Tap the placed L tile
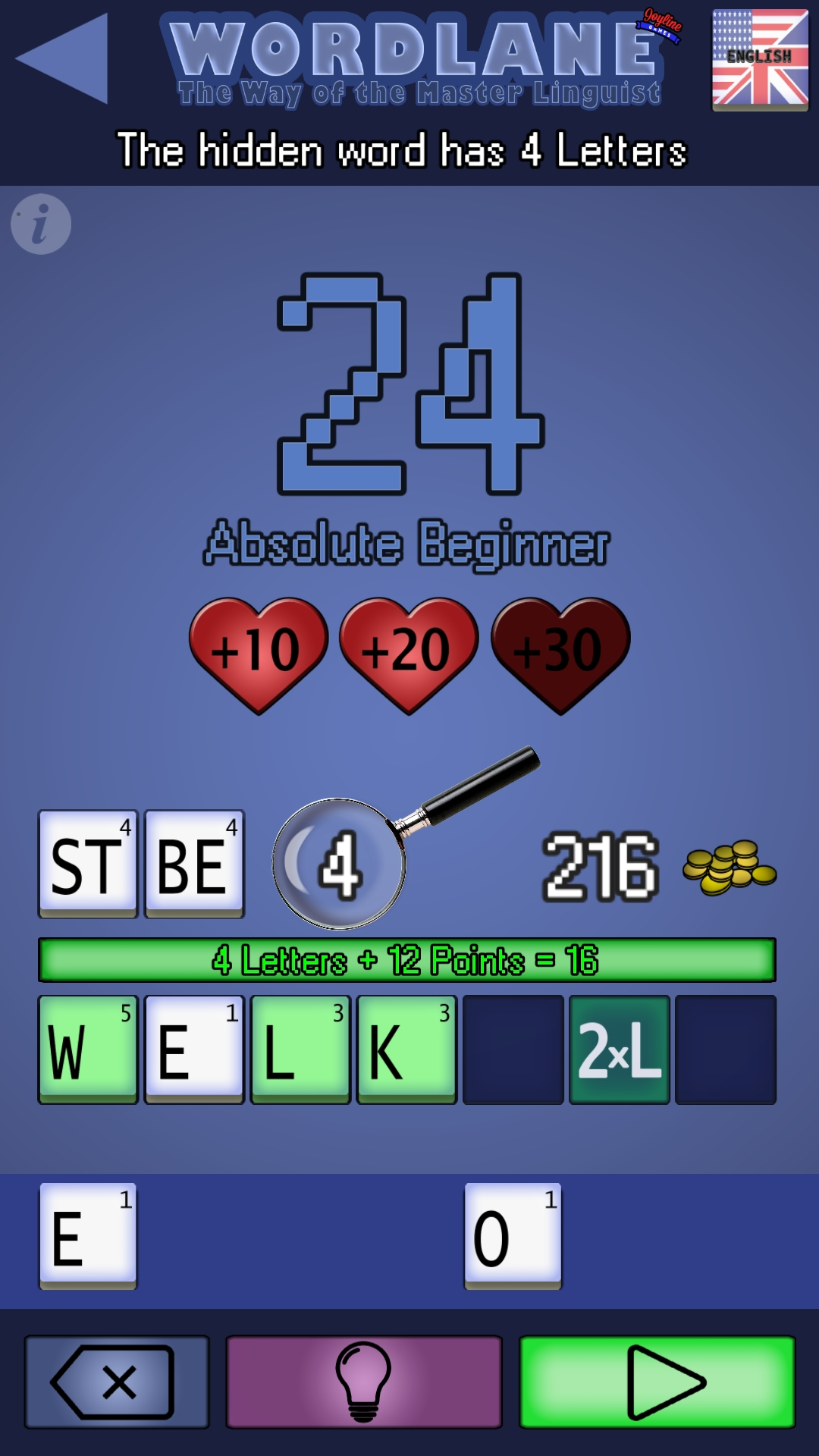The image size is (819, 1456). tap(300, 1050)
